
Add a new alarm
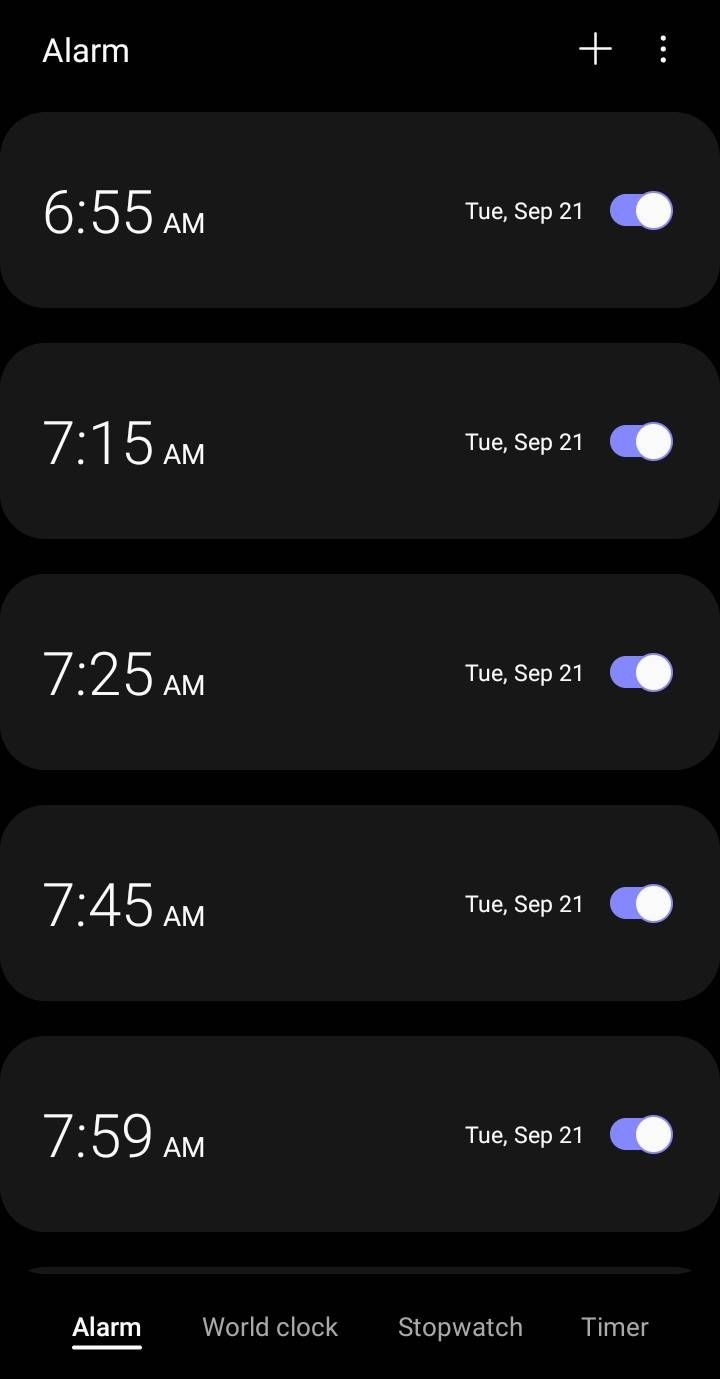coord(595,49)
